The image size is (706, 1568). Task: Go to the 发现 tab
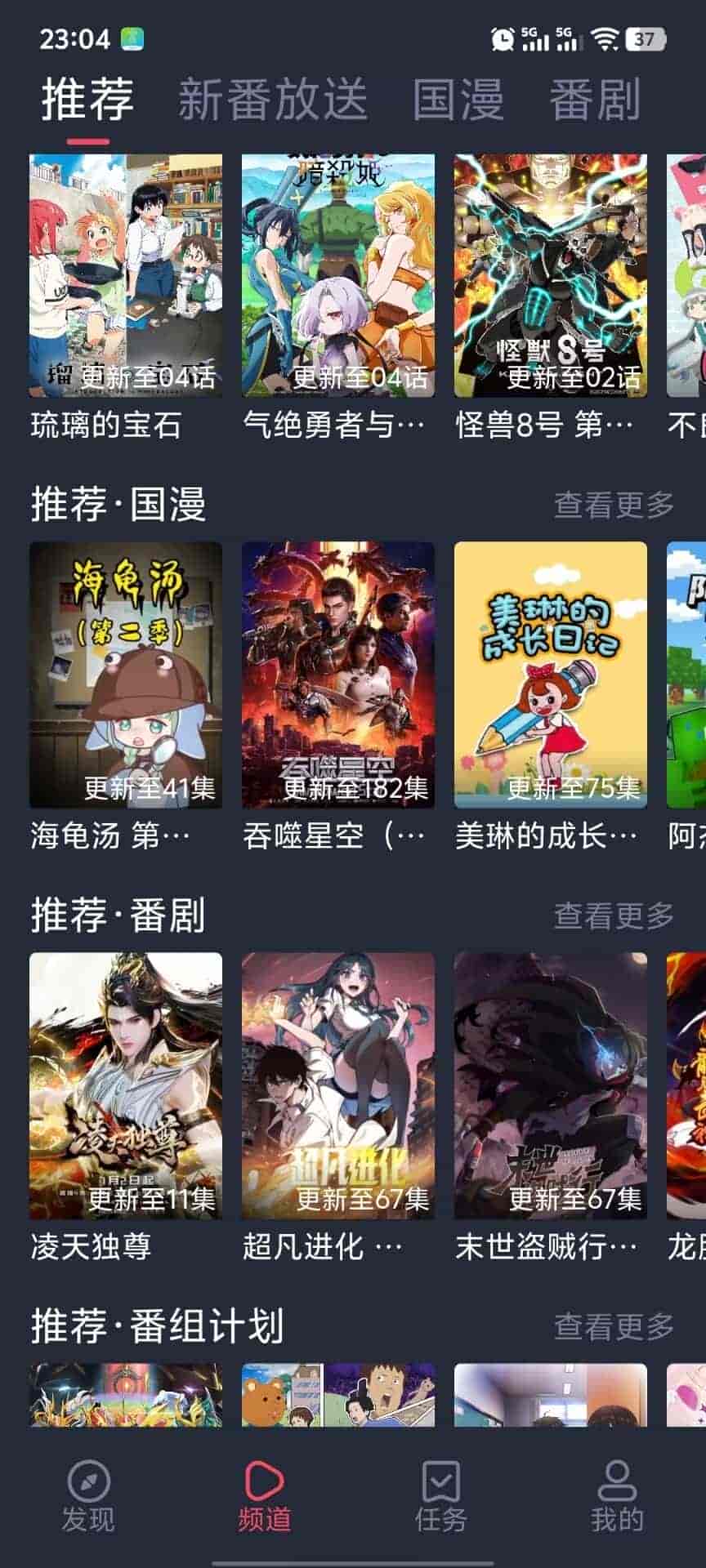point(88,1496)
